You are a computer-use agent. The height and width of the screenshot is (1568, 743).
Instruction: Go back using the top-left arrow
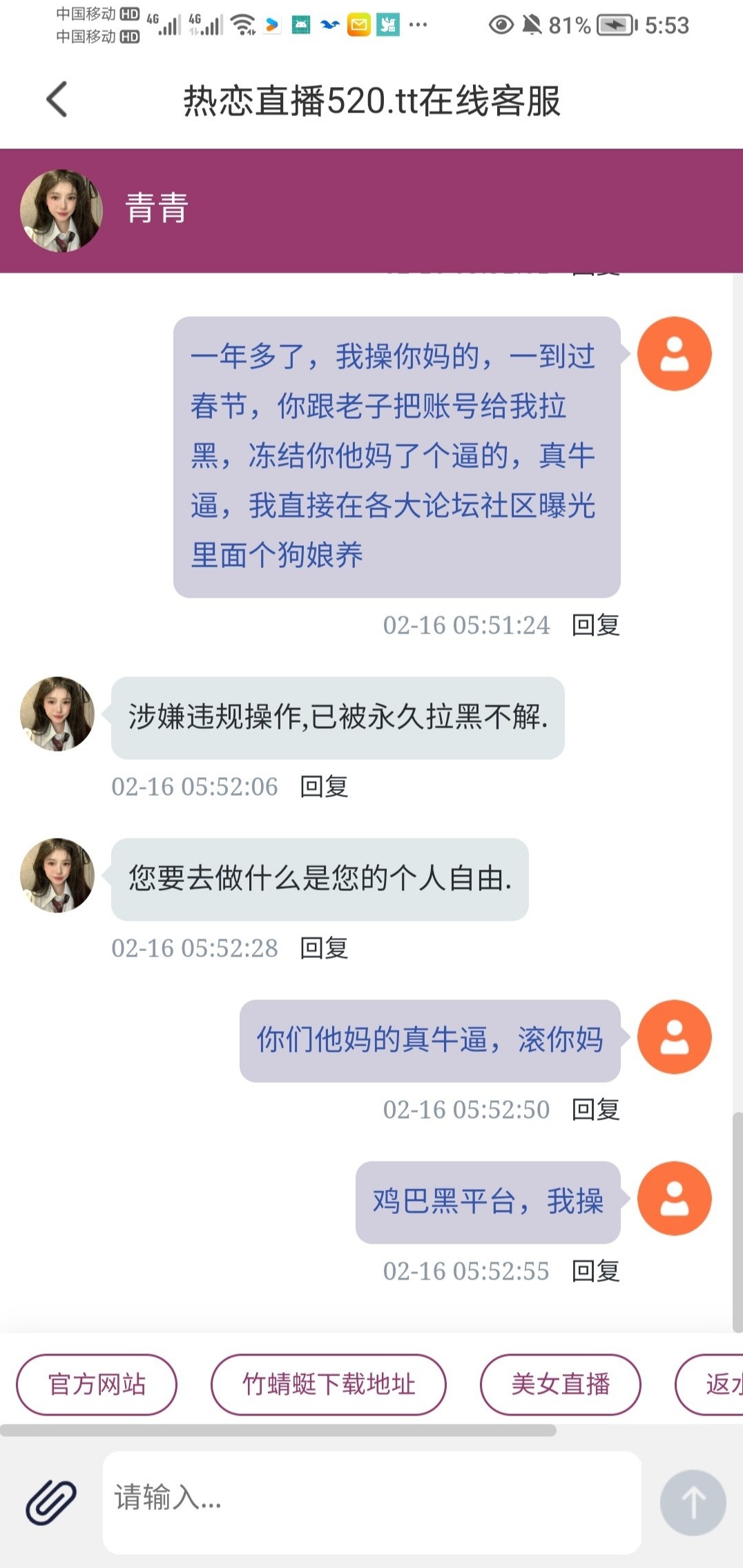(58, 100)
